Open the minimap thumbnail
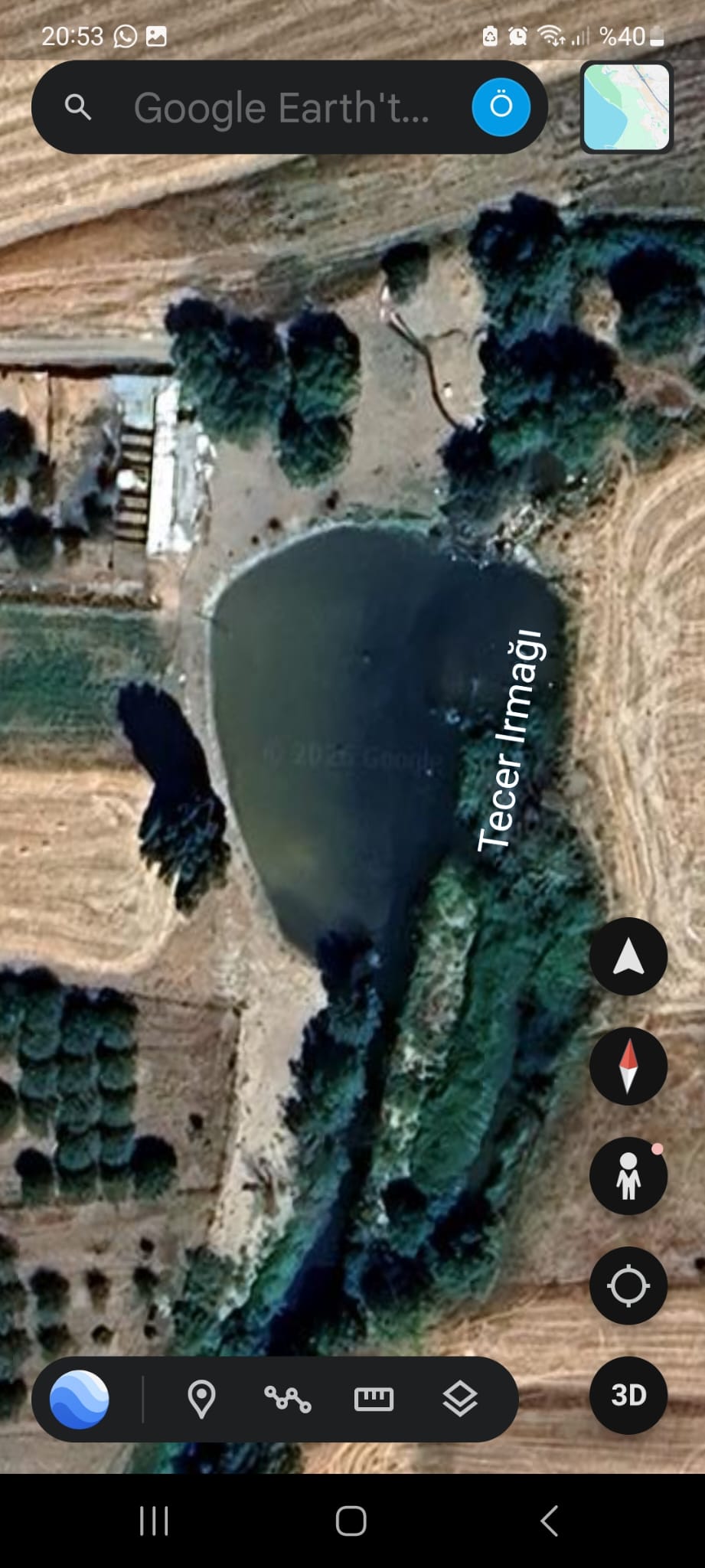 pyautogui.click(x=626, y=107)
